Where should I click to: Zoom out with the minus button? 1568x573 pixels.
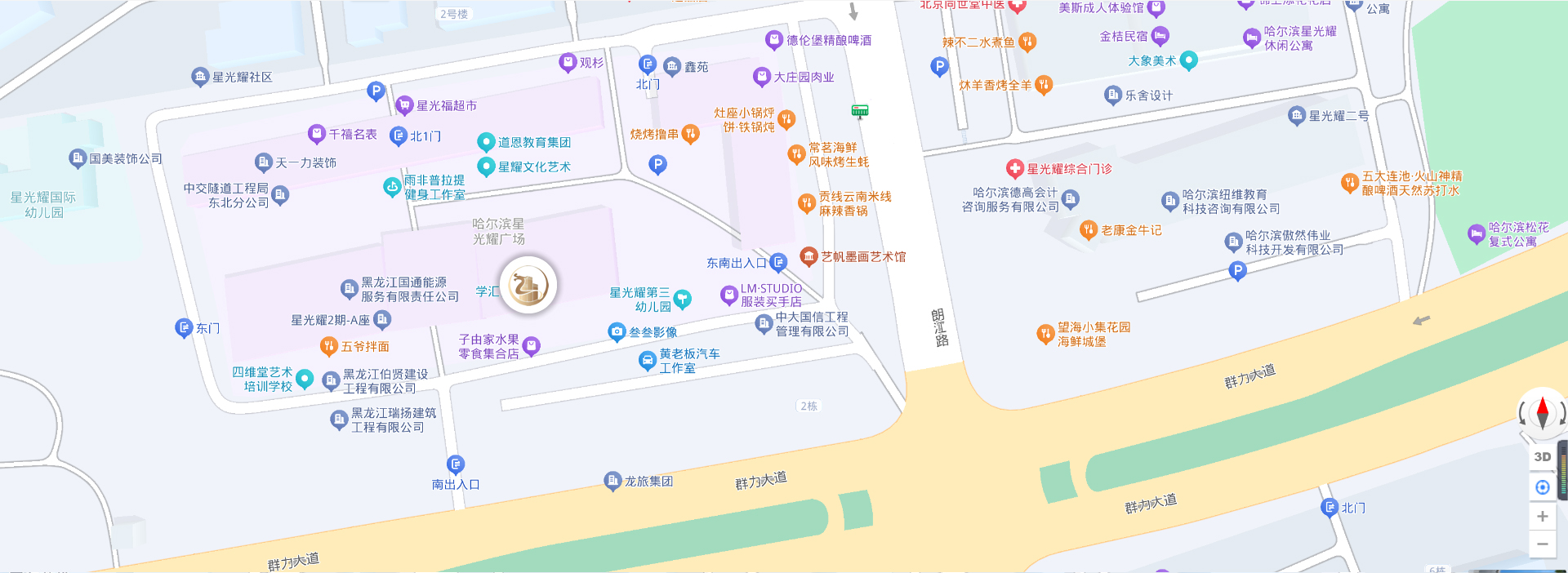tap(1542, 544)
